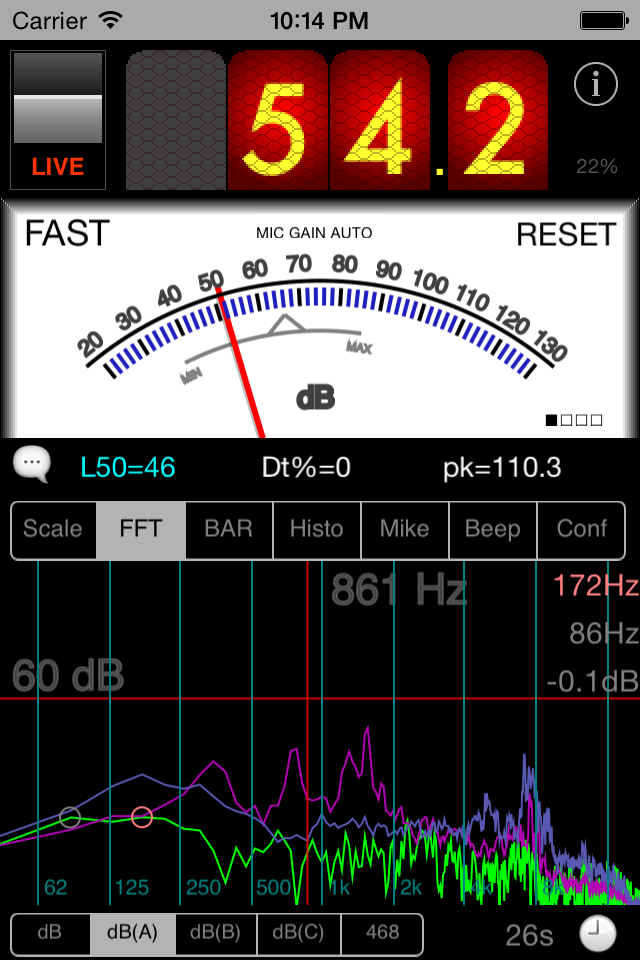Switch weighting to dB(C)
The width and height of the screenshot is (640, 960).
298,932
